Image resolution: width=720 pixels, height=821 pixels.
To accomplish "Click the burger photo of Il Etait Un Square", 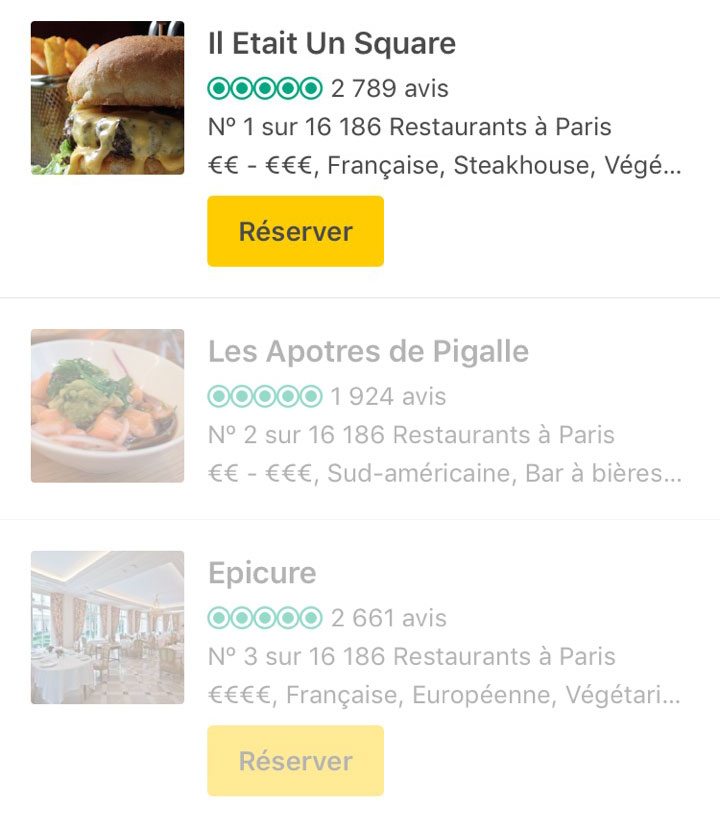I will 105,99.
